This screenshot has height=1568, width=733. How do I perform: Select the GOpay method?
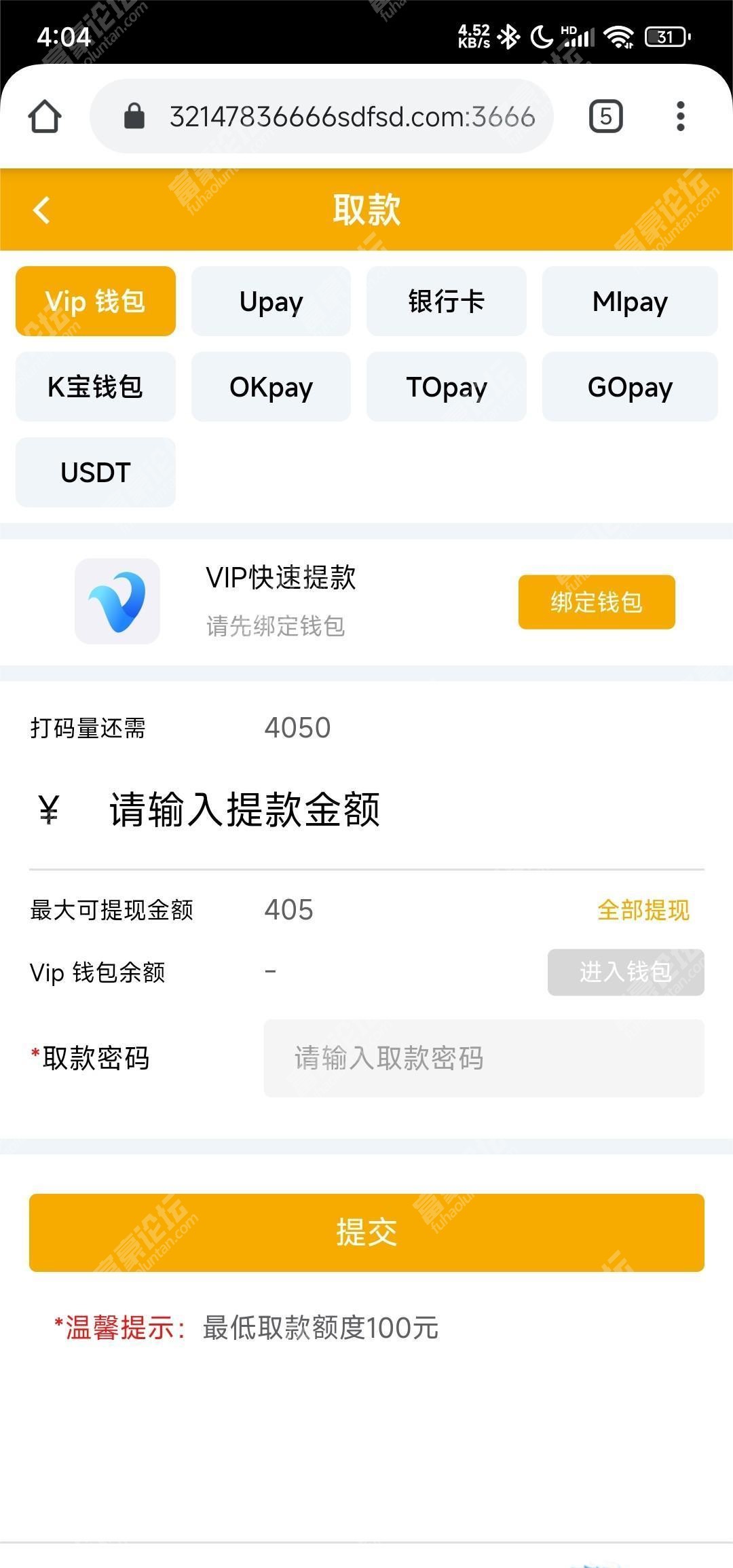click(630, 386)
